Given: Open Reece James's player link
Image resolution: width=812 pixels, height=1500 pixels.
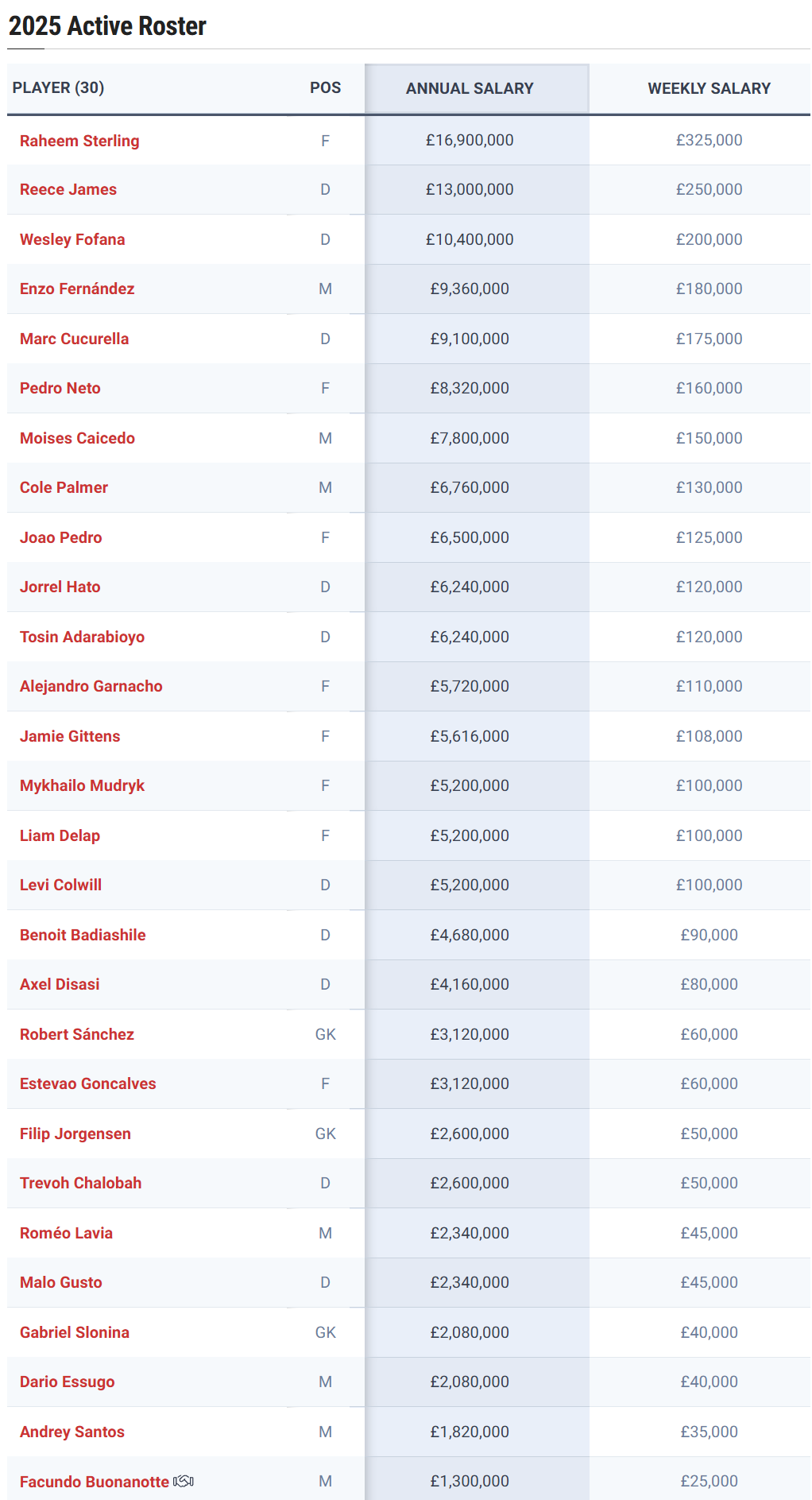Looking at the screenshot, I should (x=68, y=189).
